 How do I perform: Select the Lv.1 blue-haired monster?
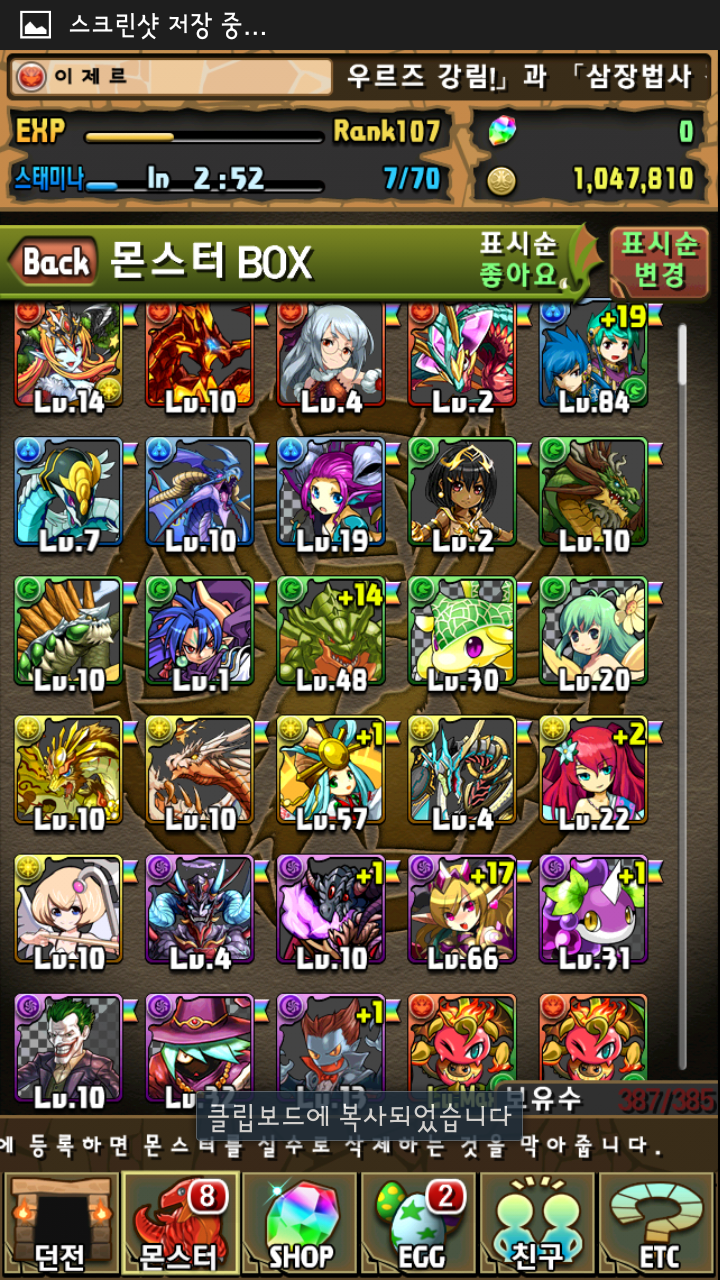tap(199, 635)
